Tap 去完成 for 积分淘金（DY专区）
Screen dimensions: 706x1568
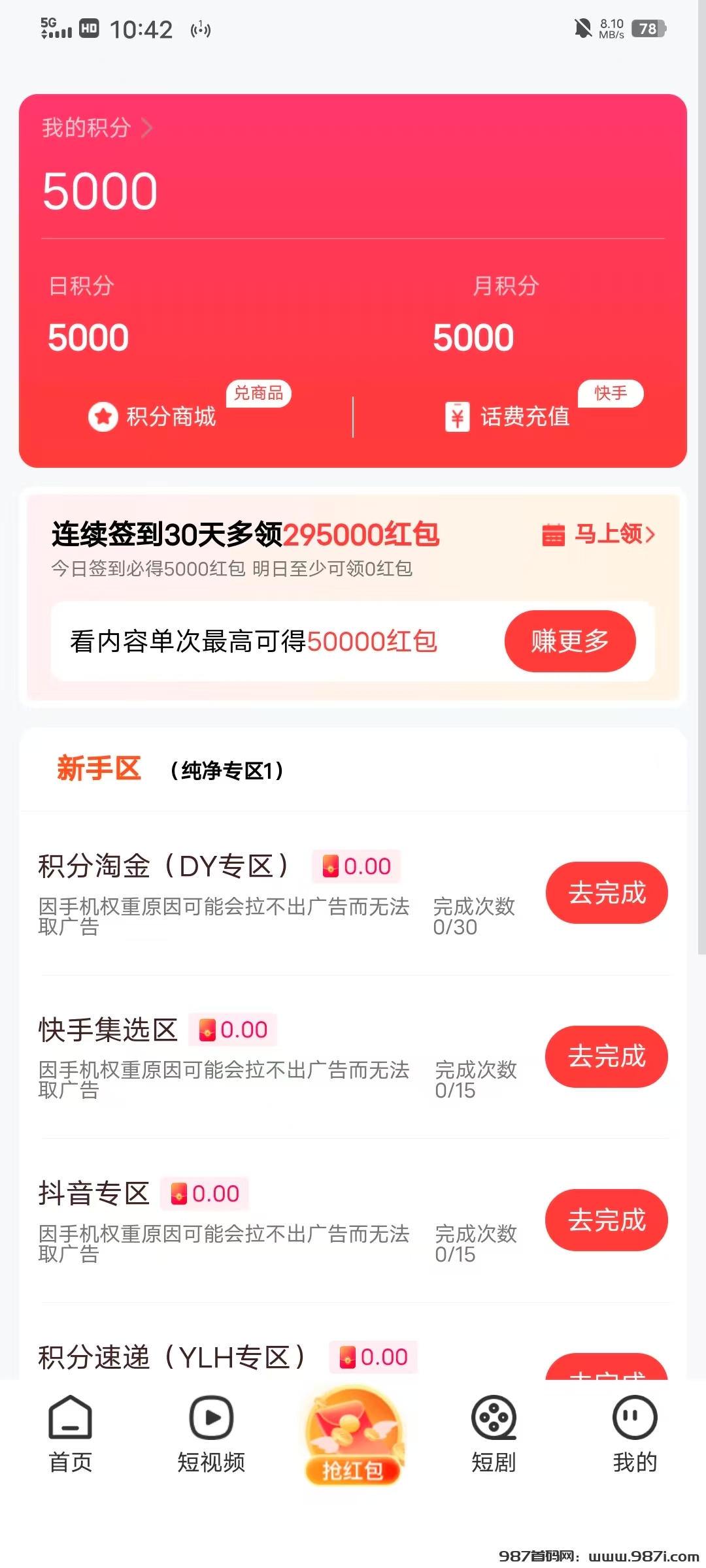pos(607,892)
